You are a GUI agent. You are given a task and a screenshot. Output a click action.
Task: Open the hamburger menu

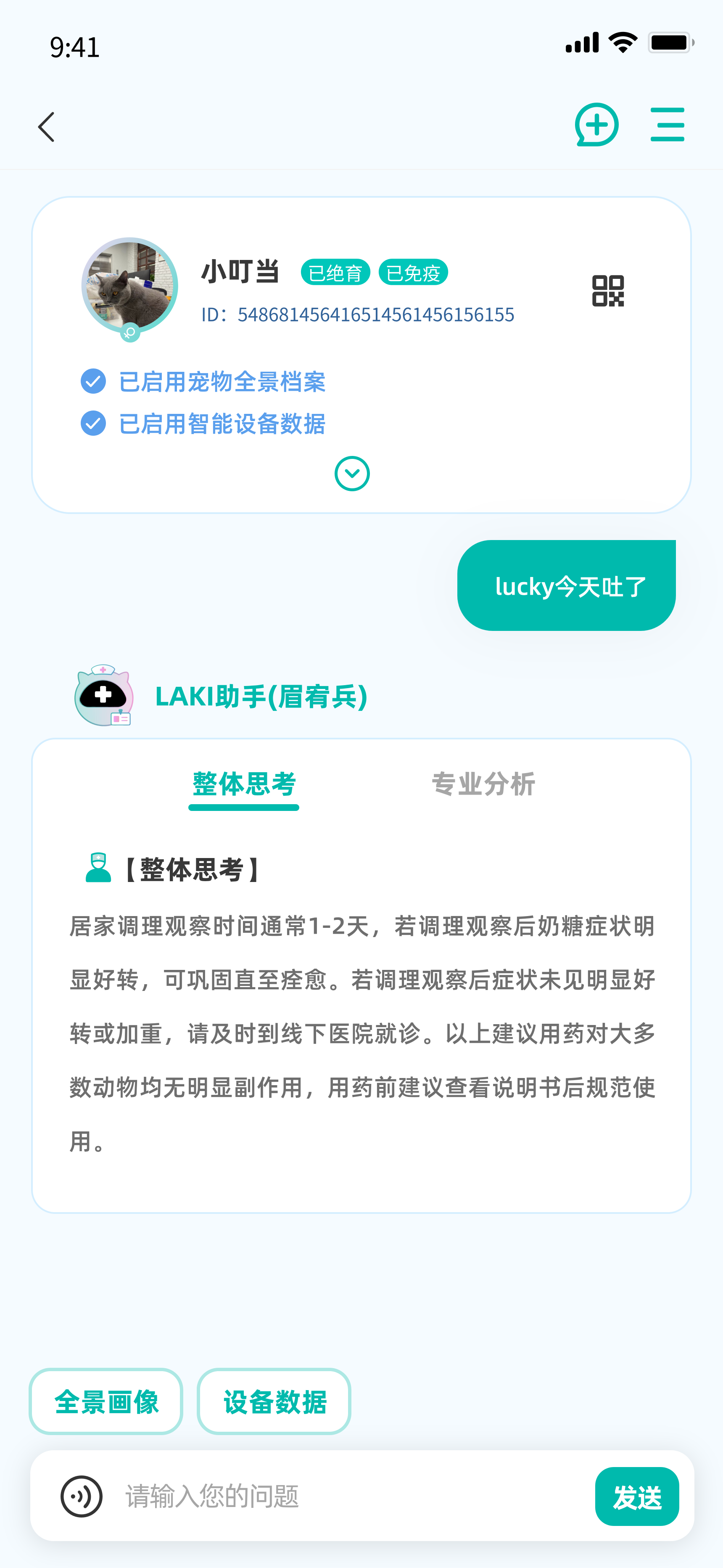667,125
